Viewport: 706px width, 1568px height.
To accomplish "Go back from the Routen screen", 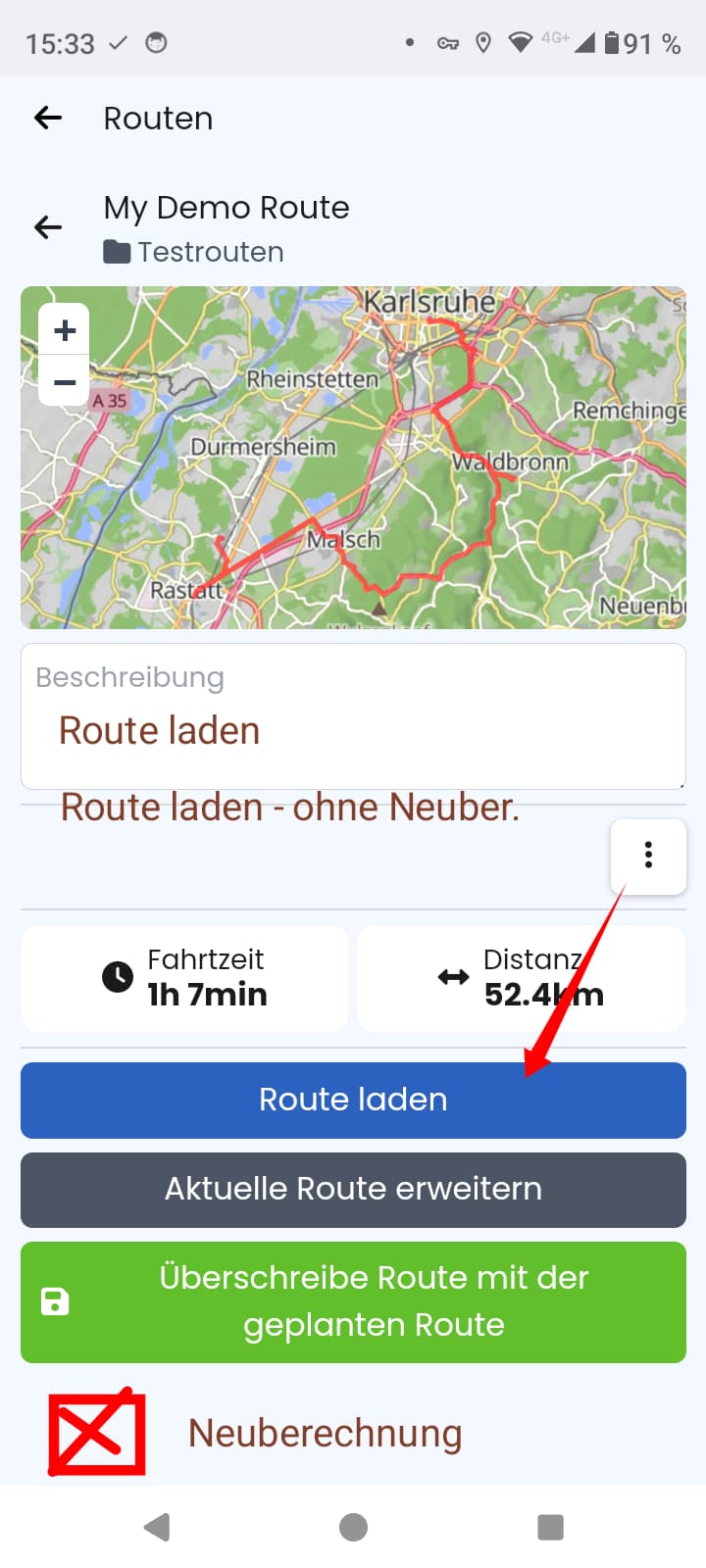I will (48, 118).
